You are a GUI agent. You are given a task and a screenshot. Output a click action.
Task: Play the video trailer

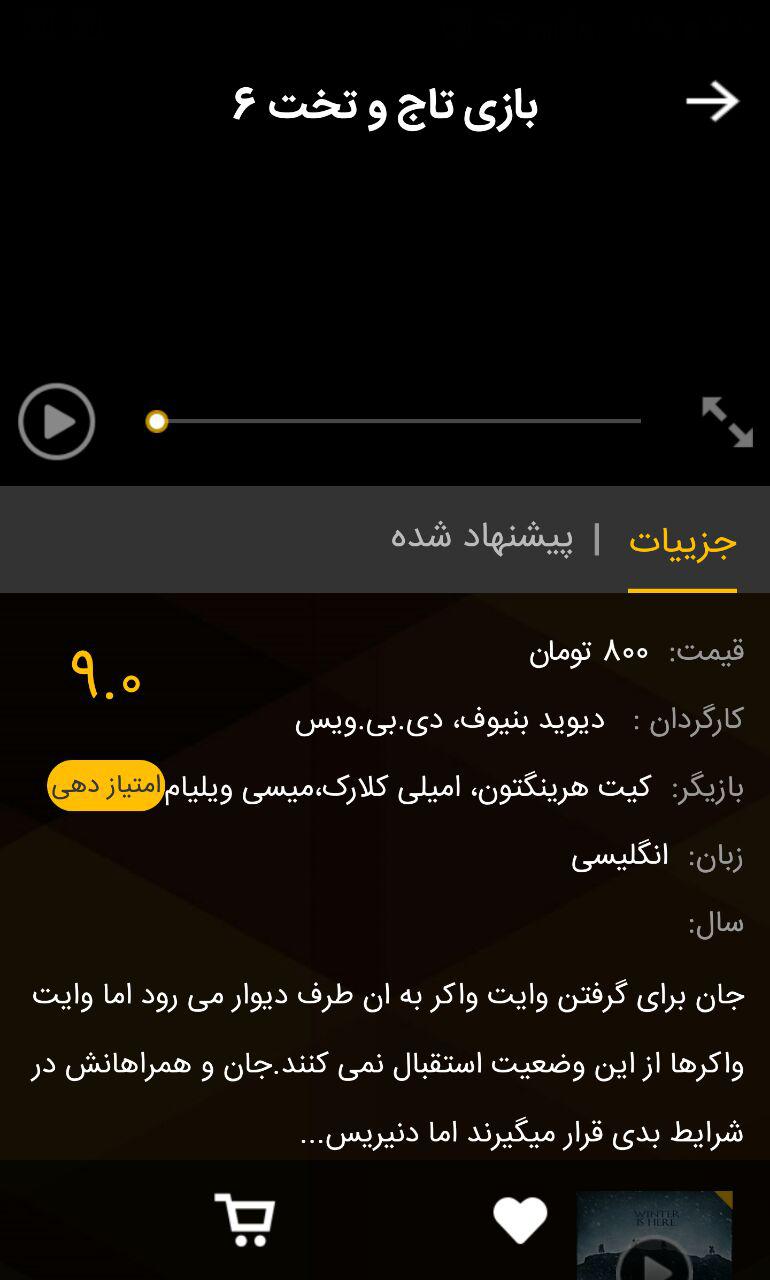(x=56, y=422)
